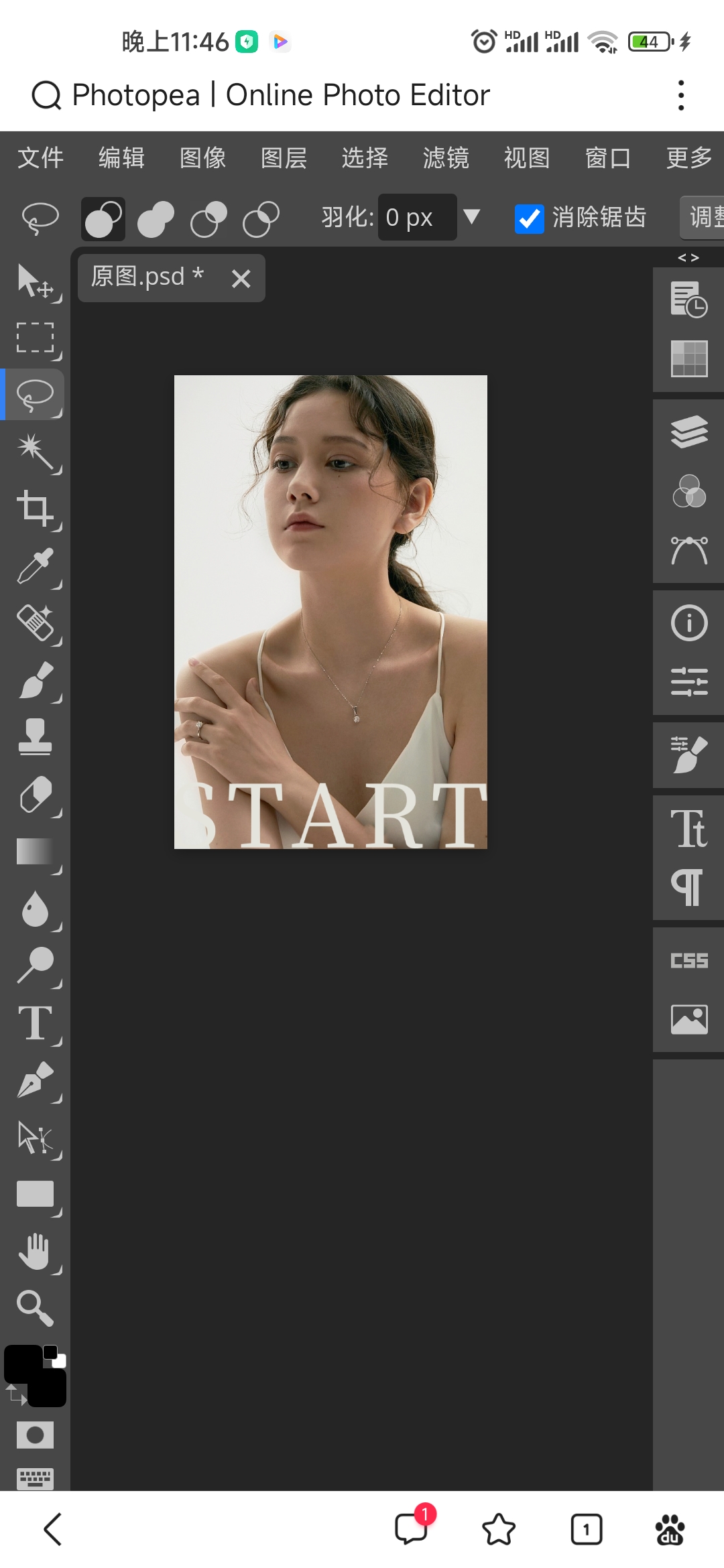Open the CSS panel
The height and width of the screenshot is (1568, 724).
point(689,960)
